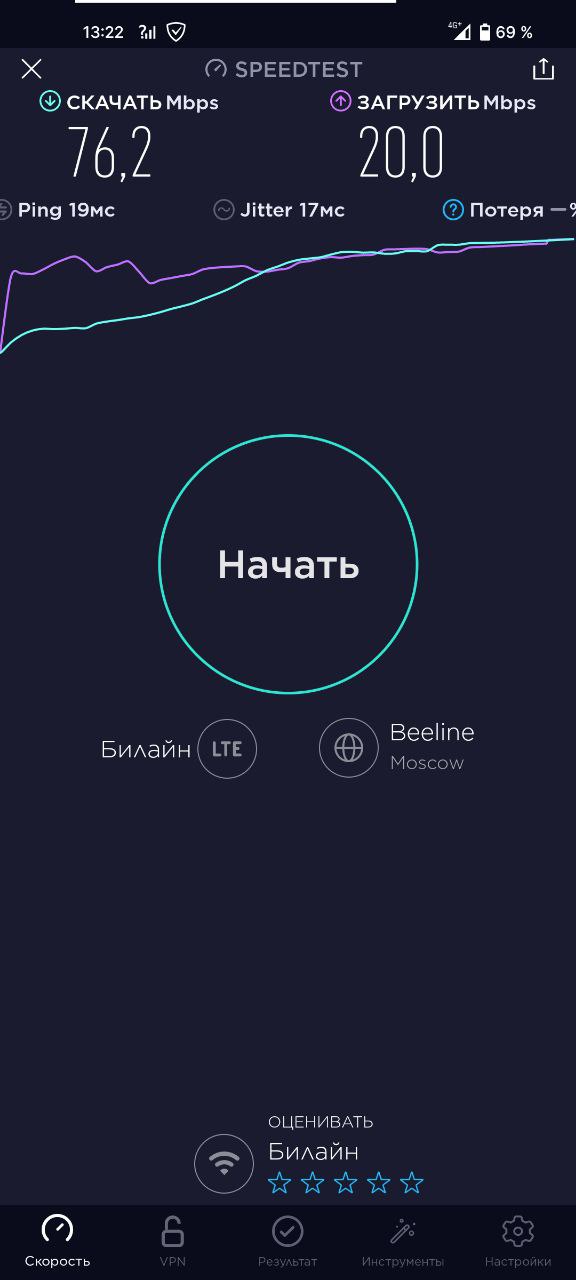This screenshot has width=576, height=1280.
Task: Switch to the VPN tab
Action: click(173, 1241)
